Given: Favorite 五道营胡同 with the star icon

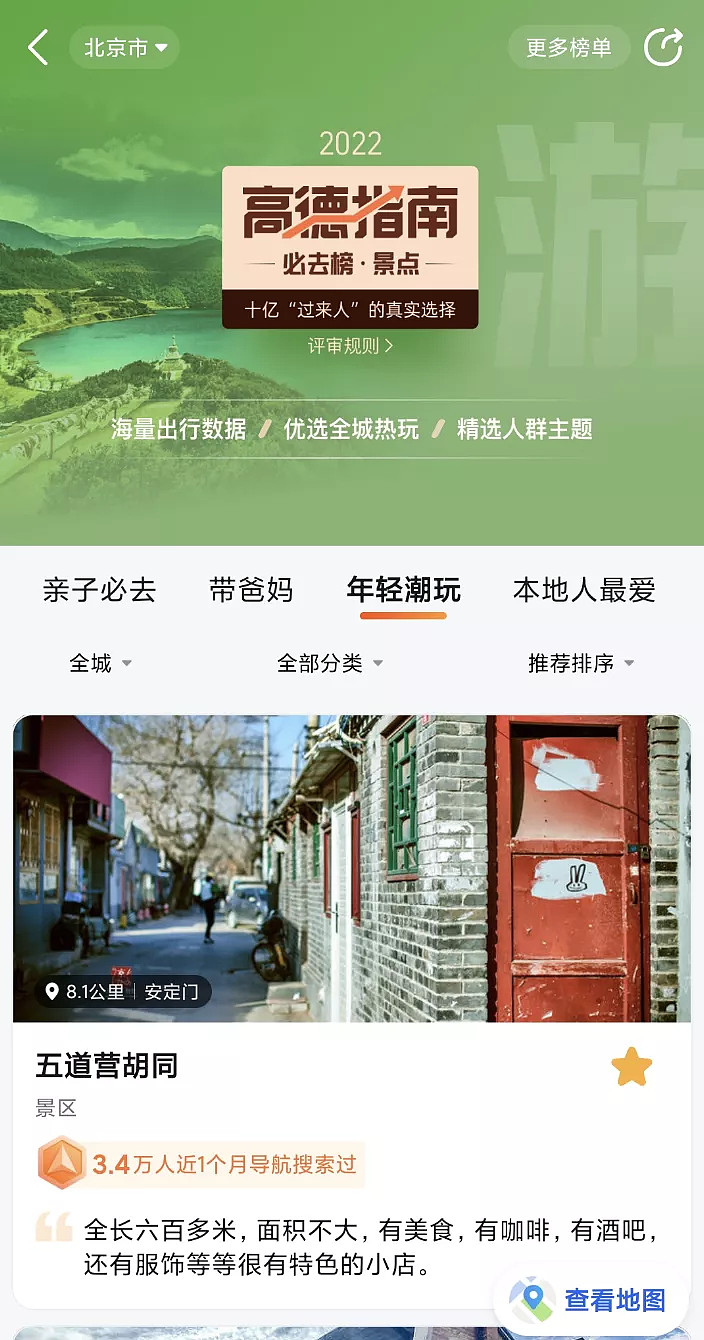Looking at the screenshot, I should tap(631, 1067).
